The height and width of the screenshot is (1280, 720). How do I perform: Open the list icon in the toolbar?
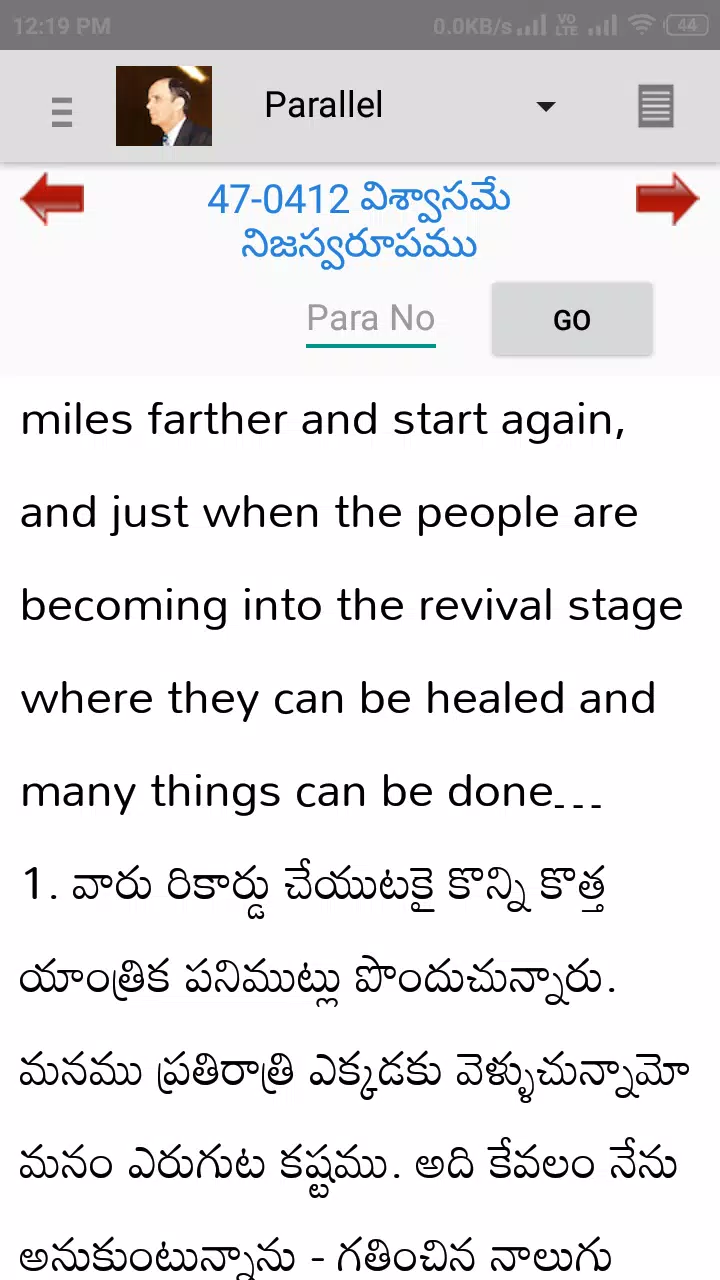[x=656, y=106]
